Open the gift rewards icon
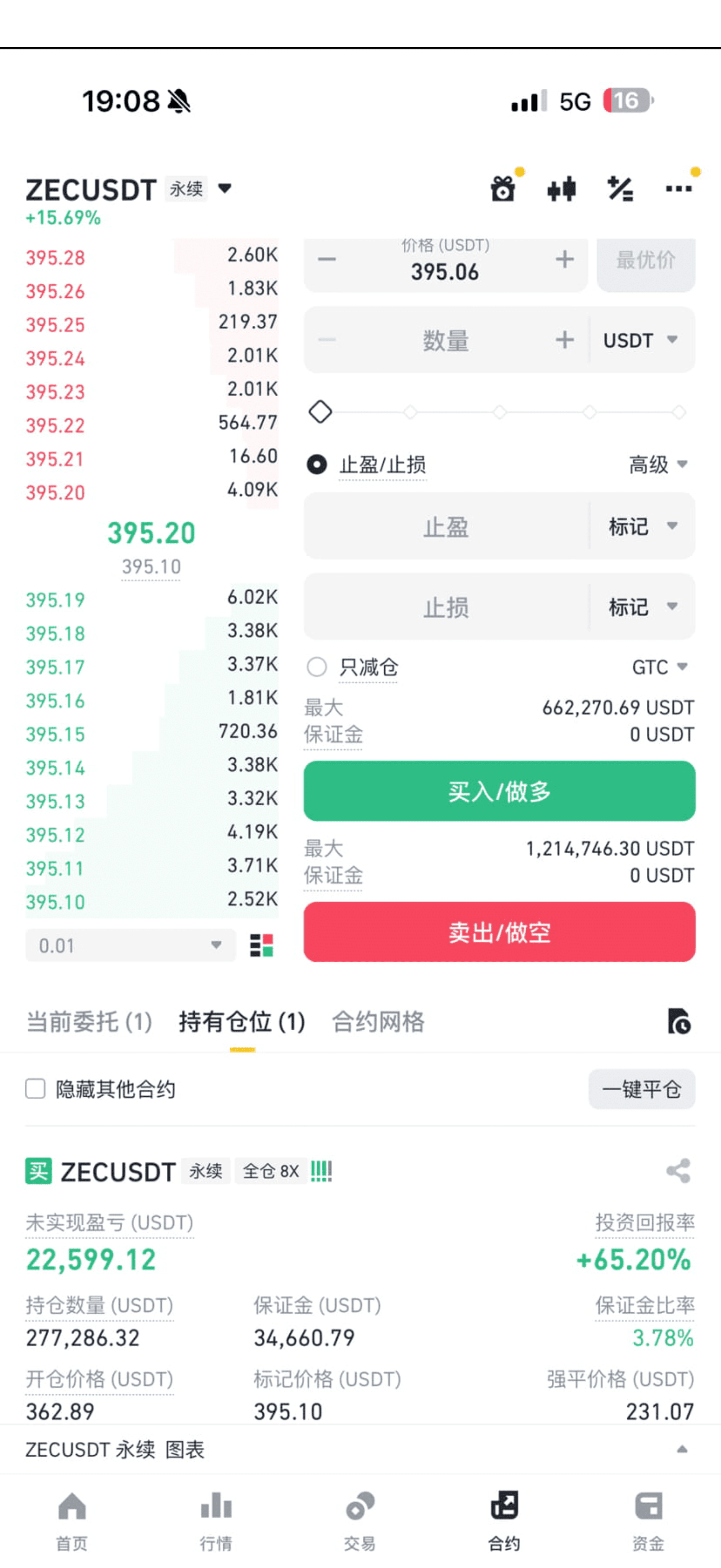 tap(502, 189)
